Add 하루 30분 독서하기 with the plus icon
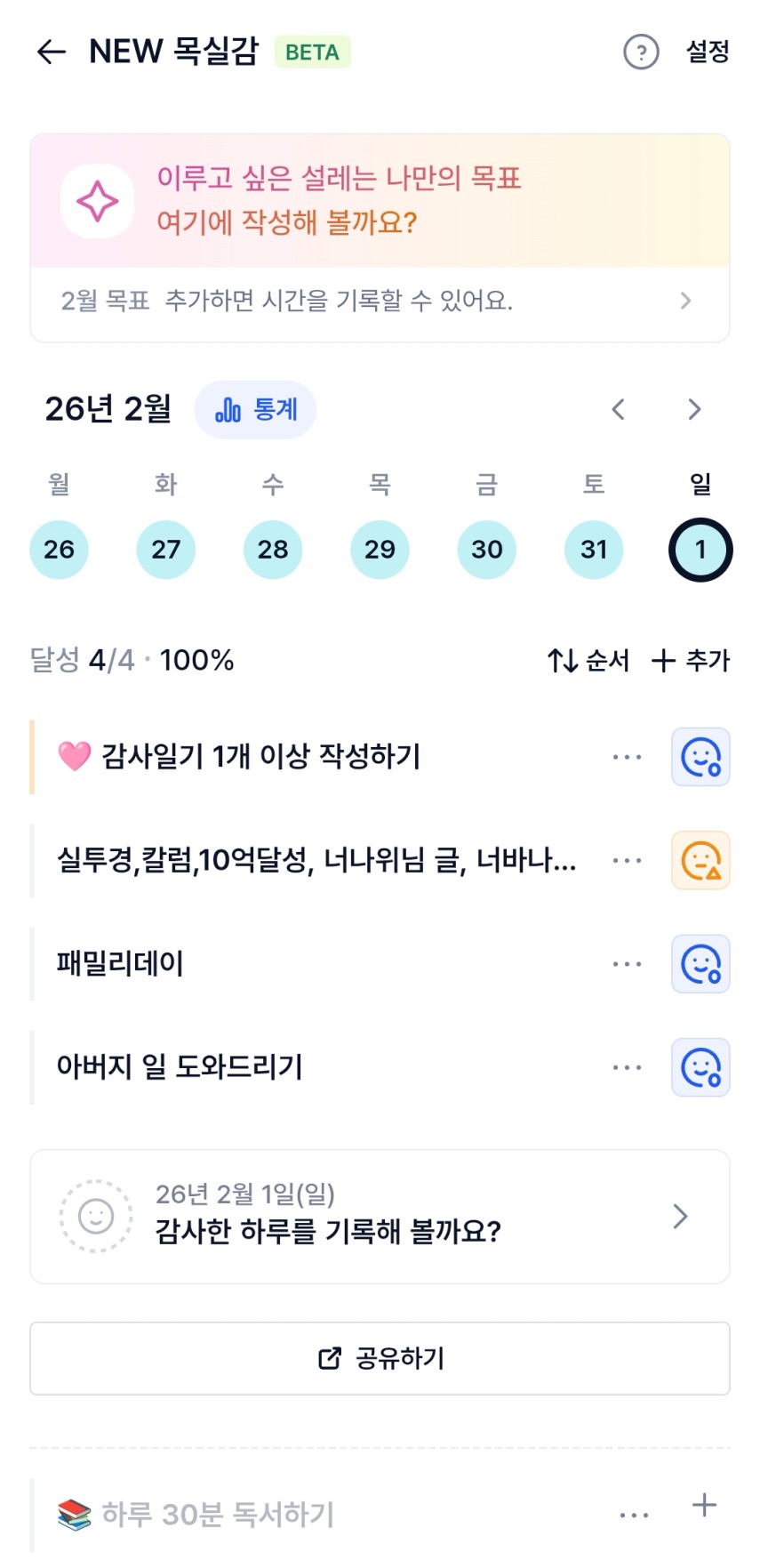The width and height of the screenshot is (760, 1568). pos(704,1506)
